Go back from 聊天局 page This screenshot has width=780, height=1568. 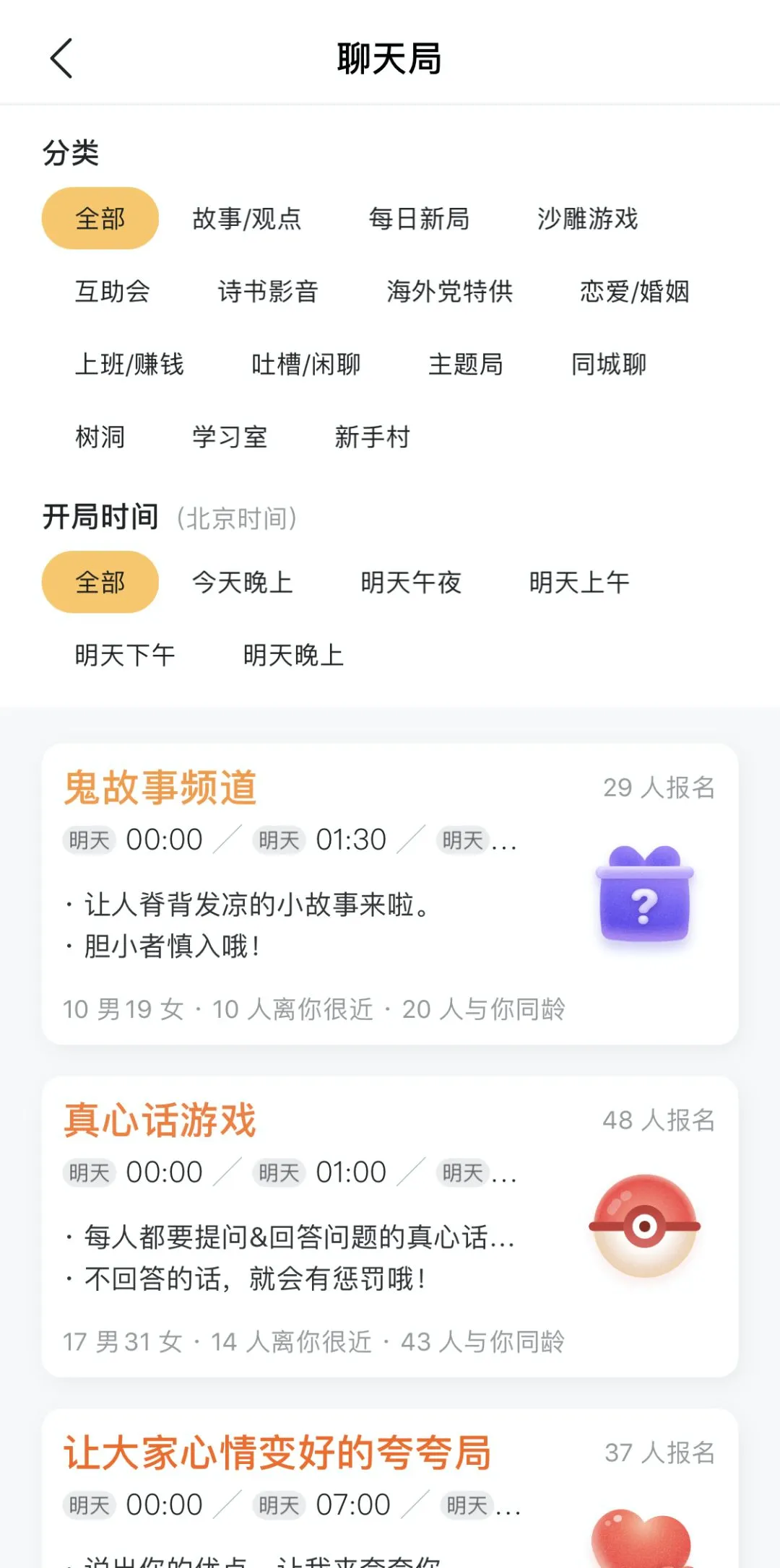point(62,58)
